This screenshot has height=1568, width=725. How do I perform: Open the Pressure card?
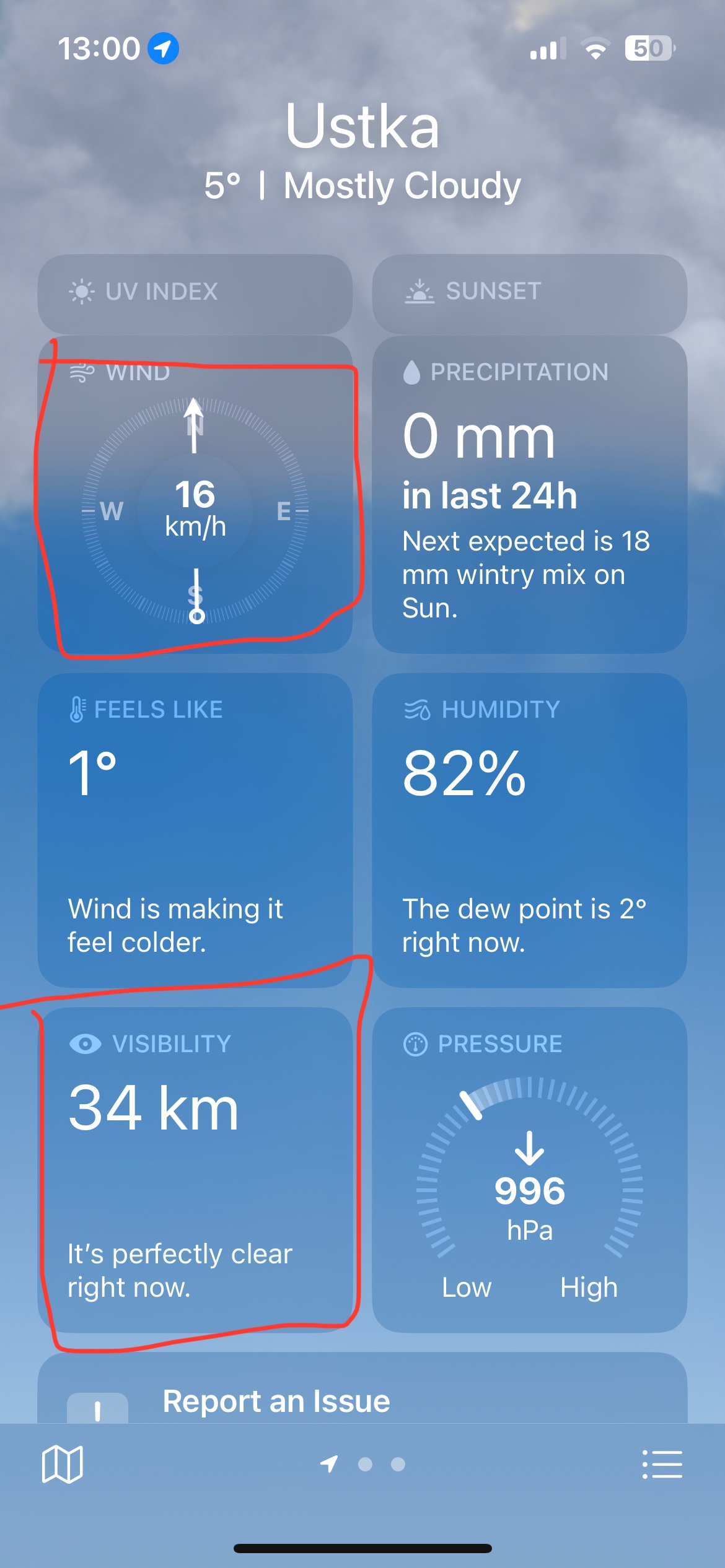point(529,1169)
